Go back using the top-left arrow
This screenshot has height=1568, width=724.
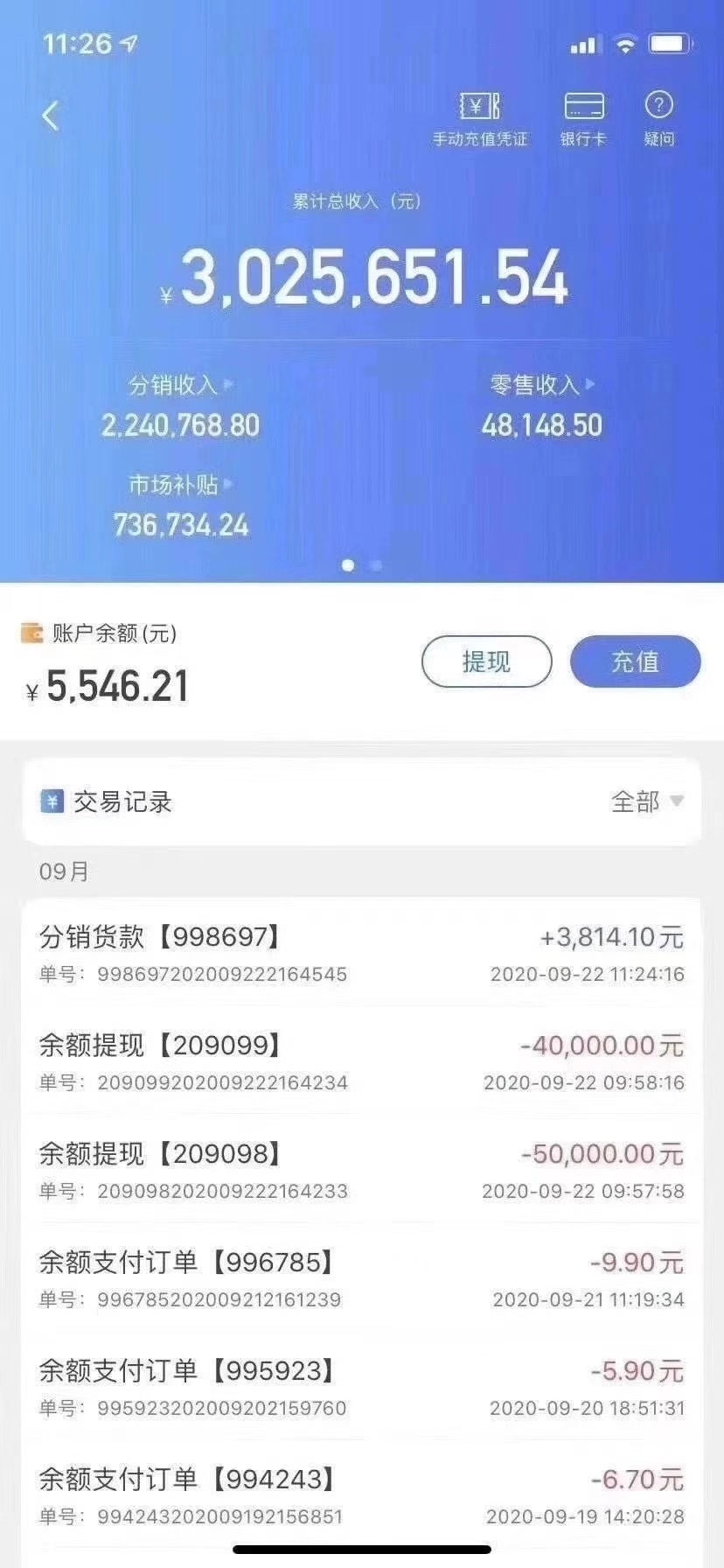[x=51, y=115]
